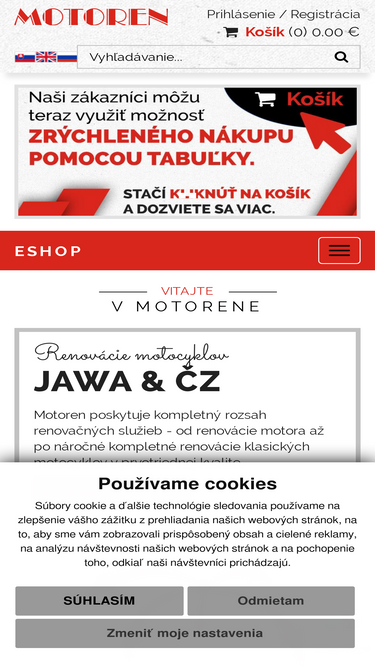Go to home via MOTOREN logo
The image size is (375, 667).
click(91, 17)
